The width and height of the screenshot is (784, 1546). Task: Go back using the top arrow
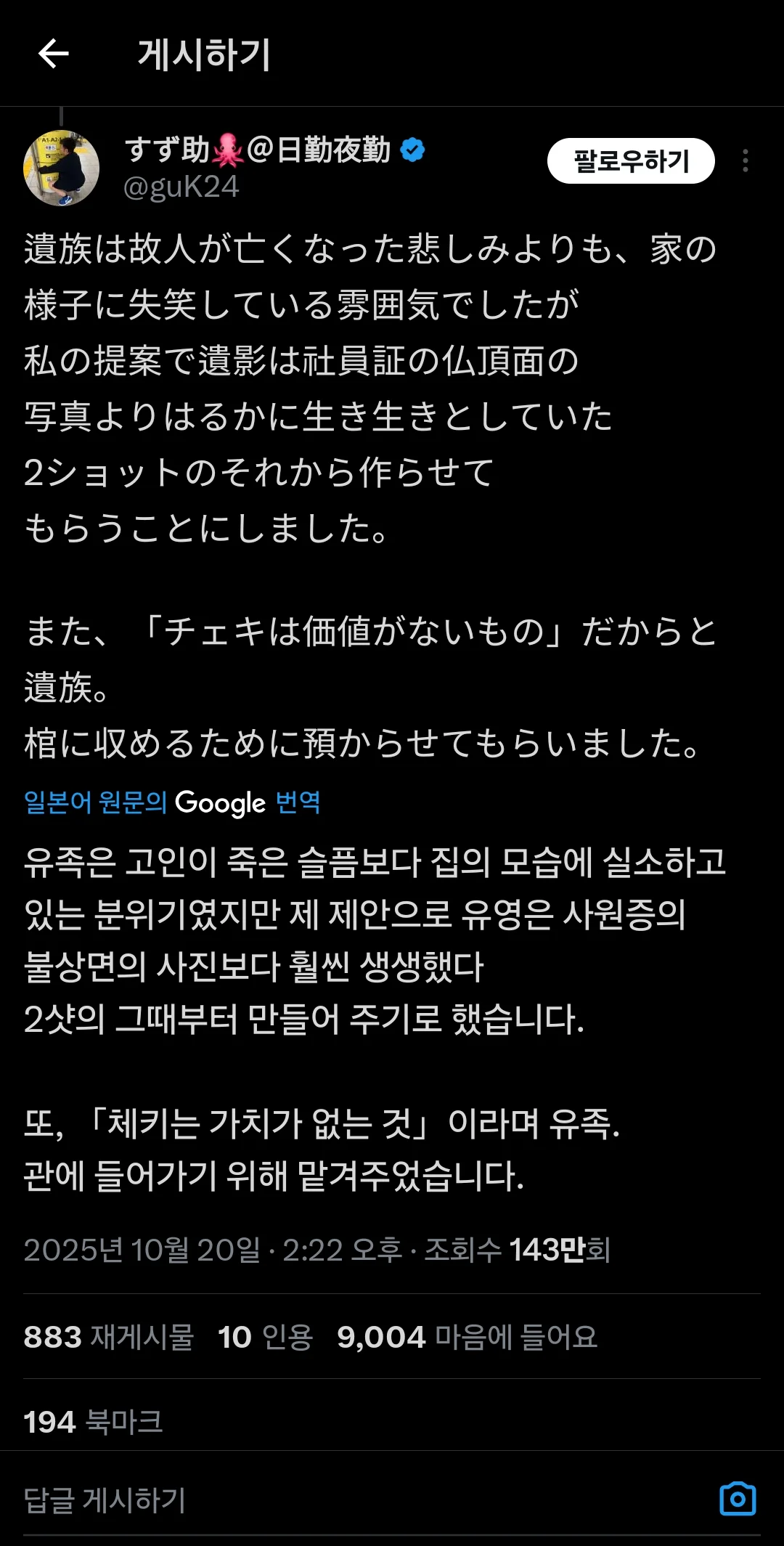(x=54, y=54)
